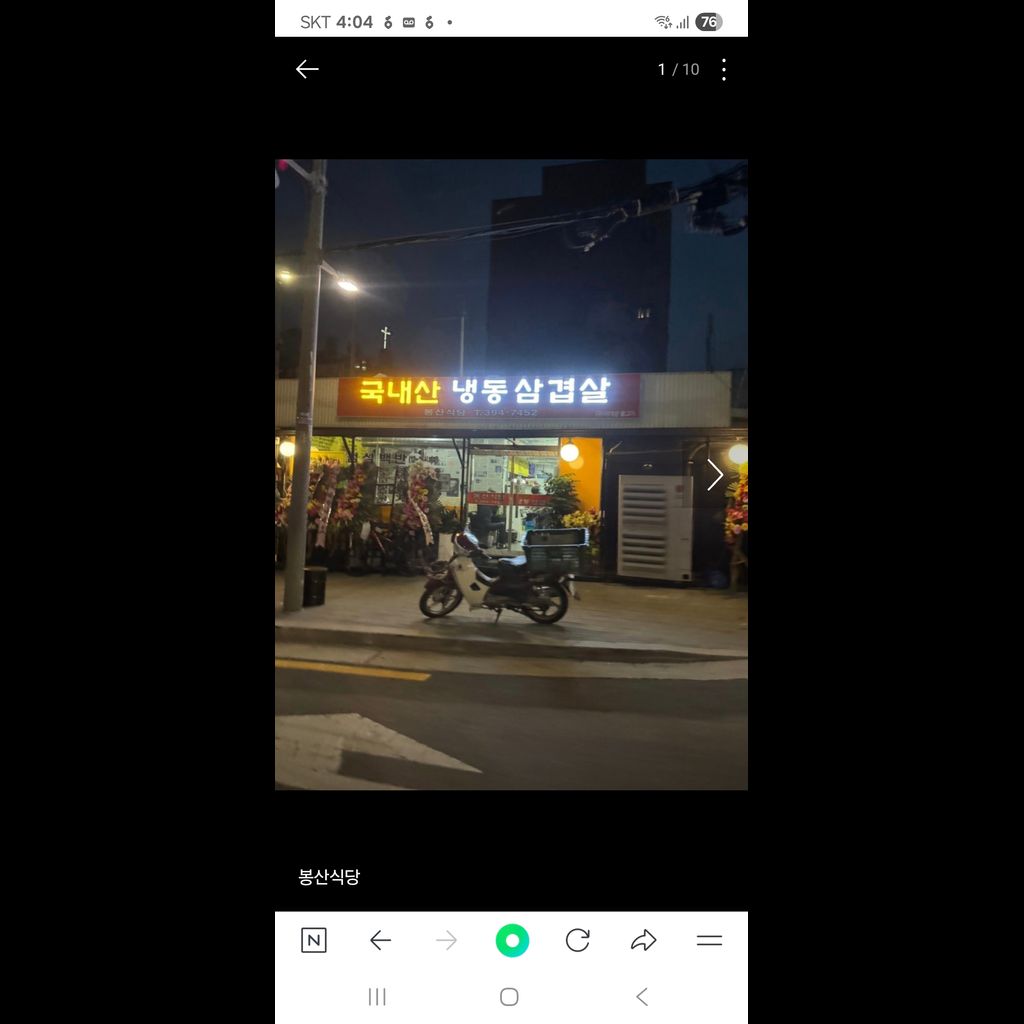Open the browser hamburger menu

pos(709,940)
